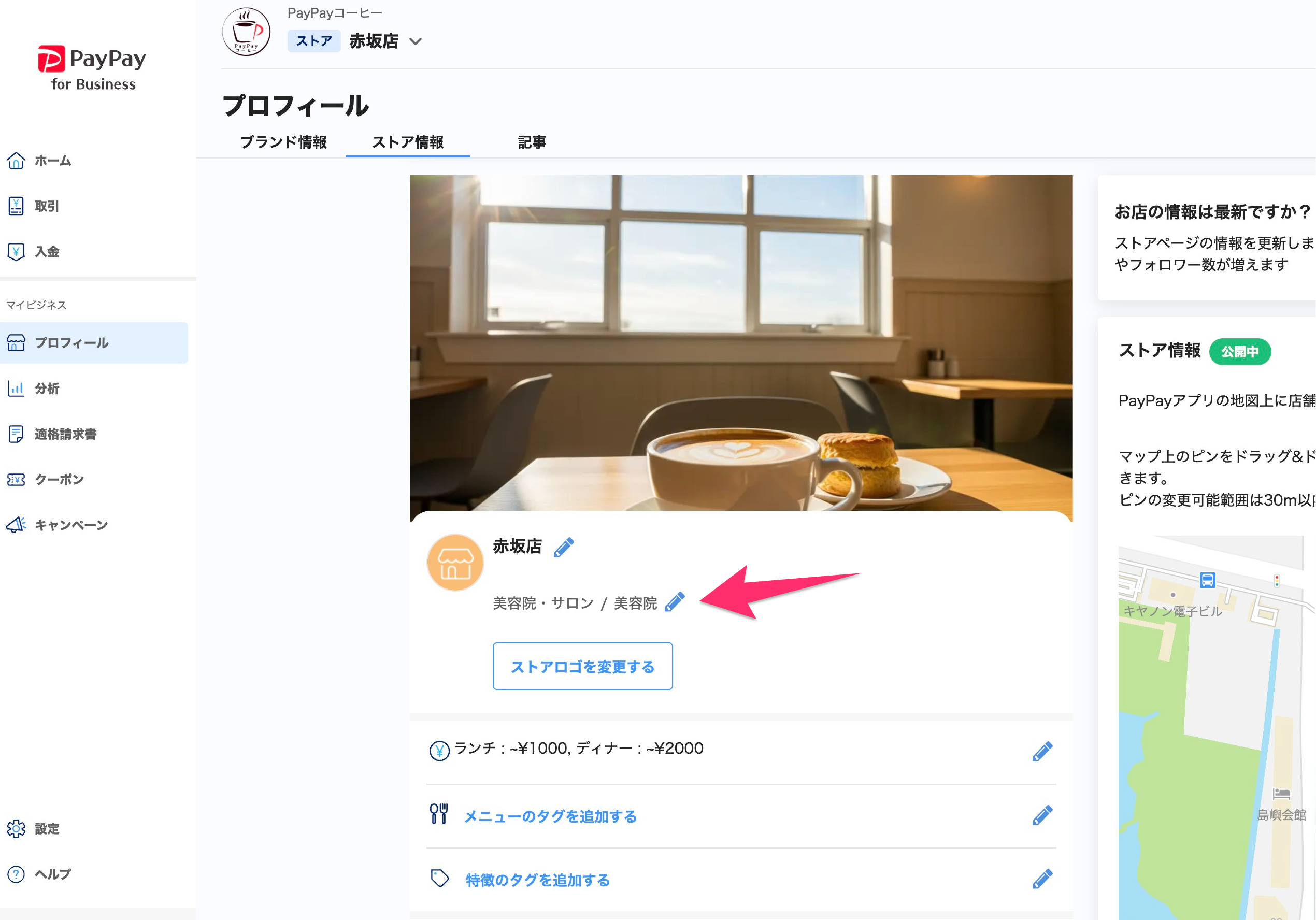
Task: Switch to the 記事 tab
Action: click(532, 141)
